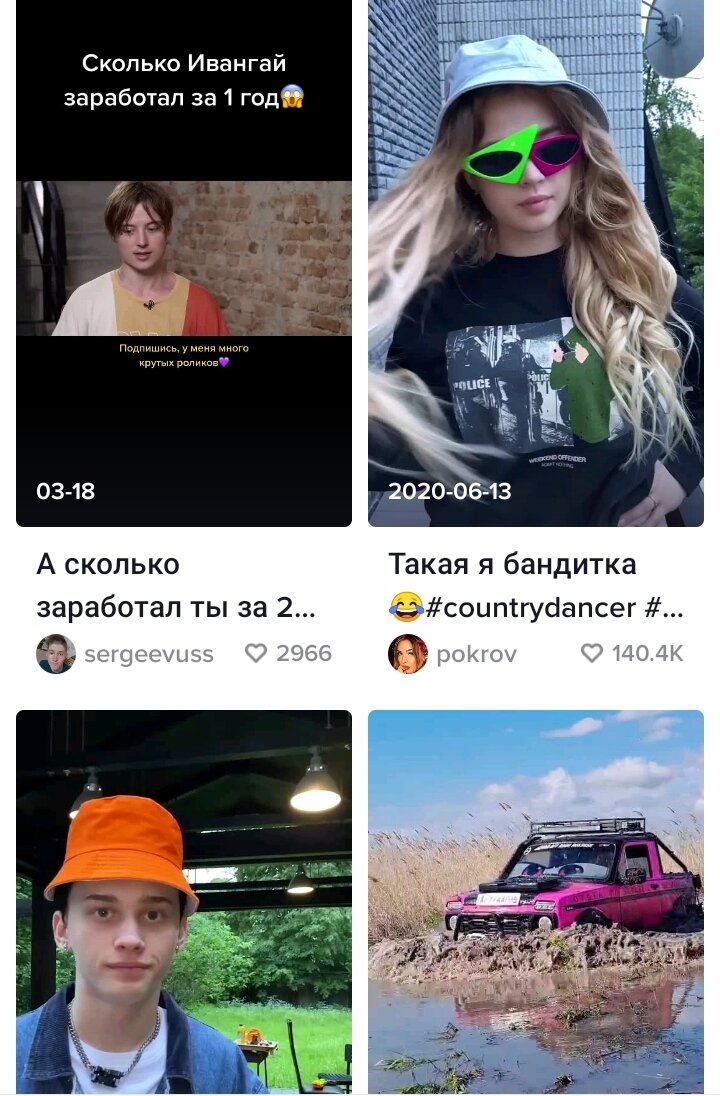Open the video dated 2020-06-13
Screen dimensions: 720x1096
[536, 262]
